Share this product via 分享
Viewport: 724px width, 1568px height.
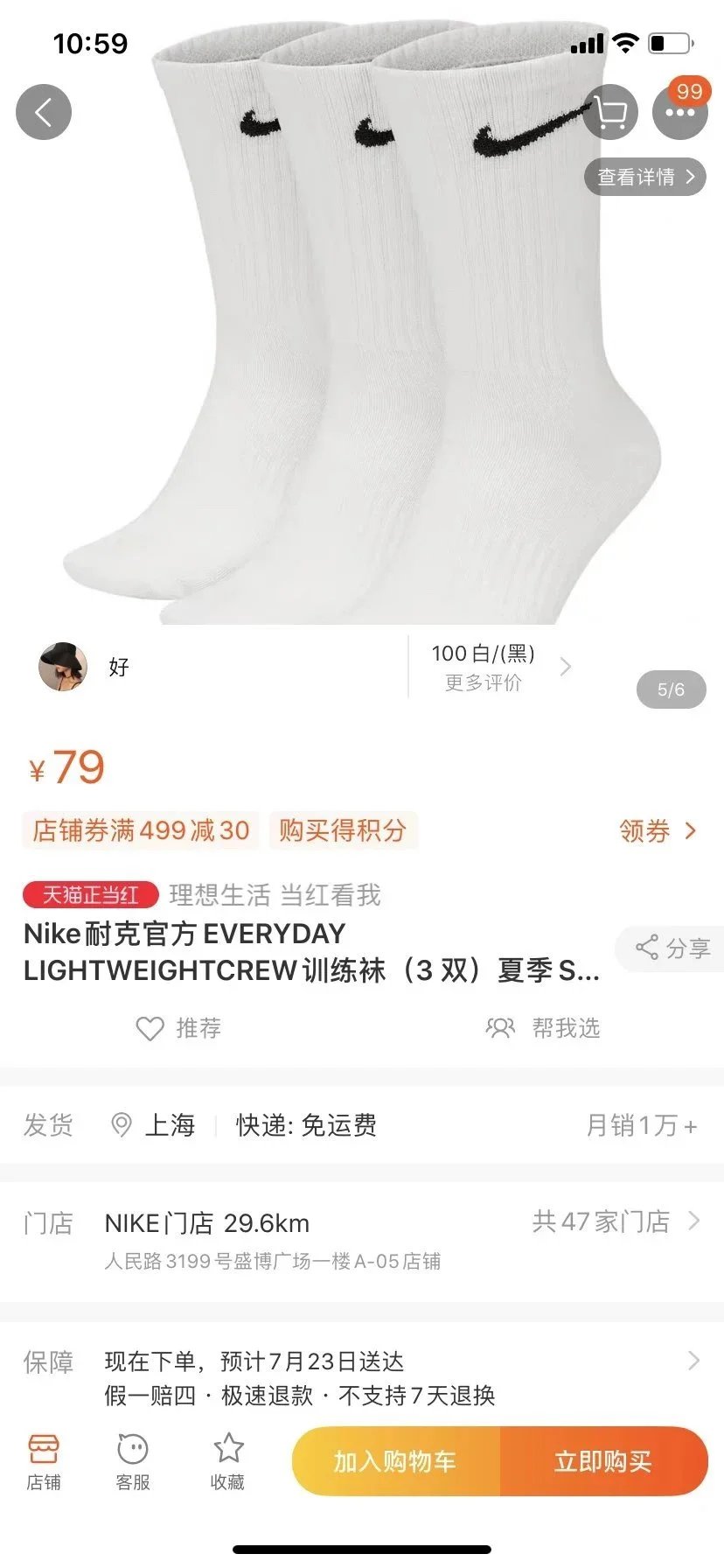click(672, 948)
